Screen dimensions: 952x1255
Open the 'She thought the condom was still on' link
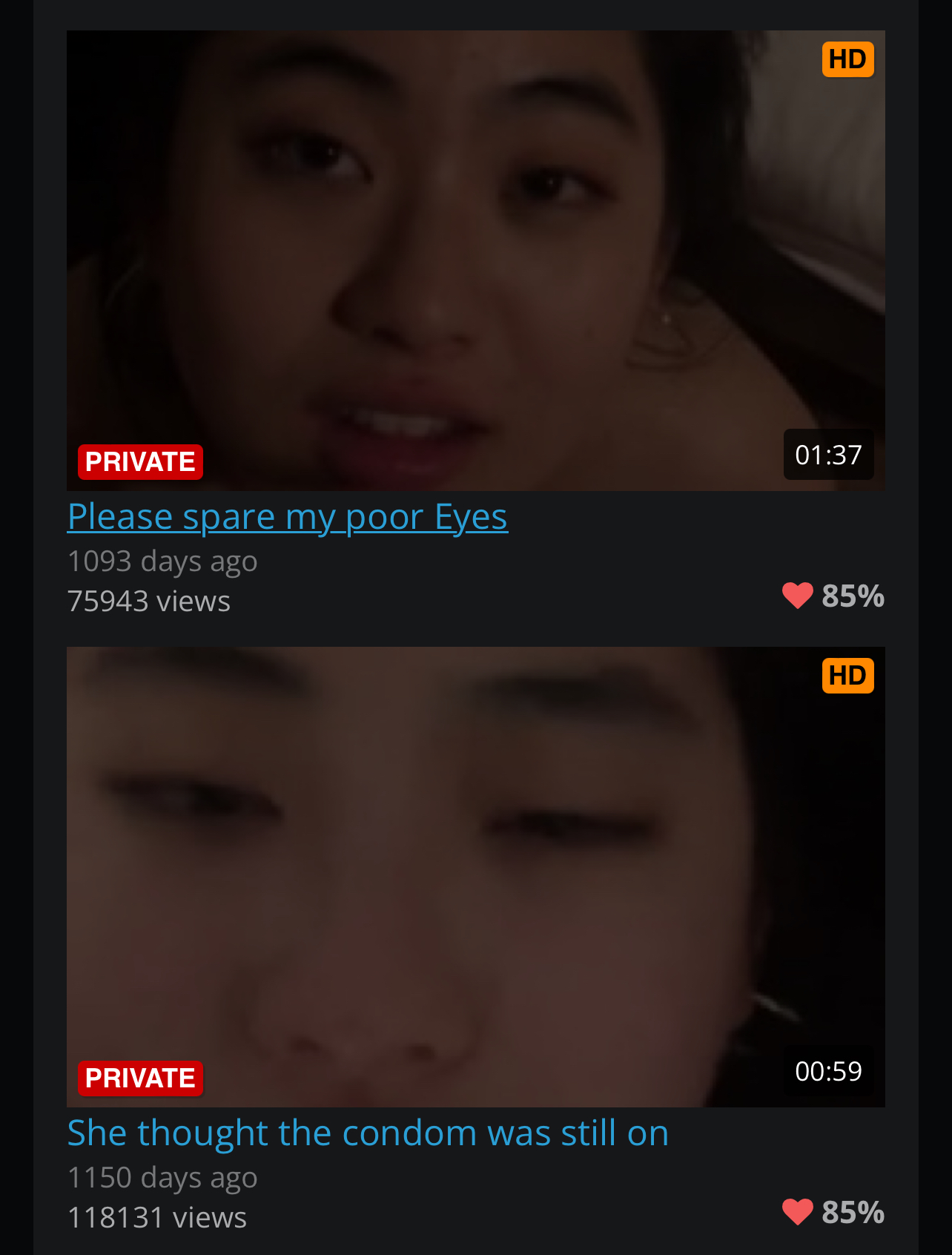[368, 1133]
